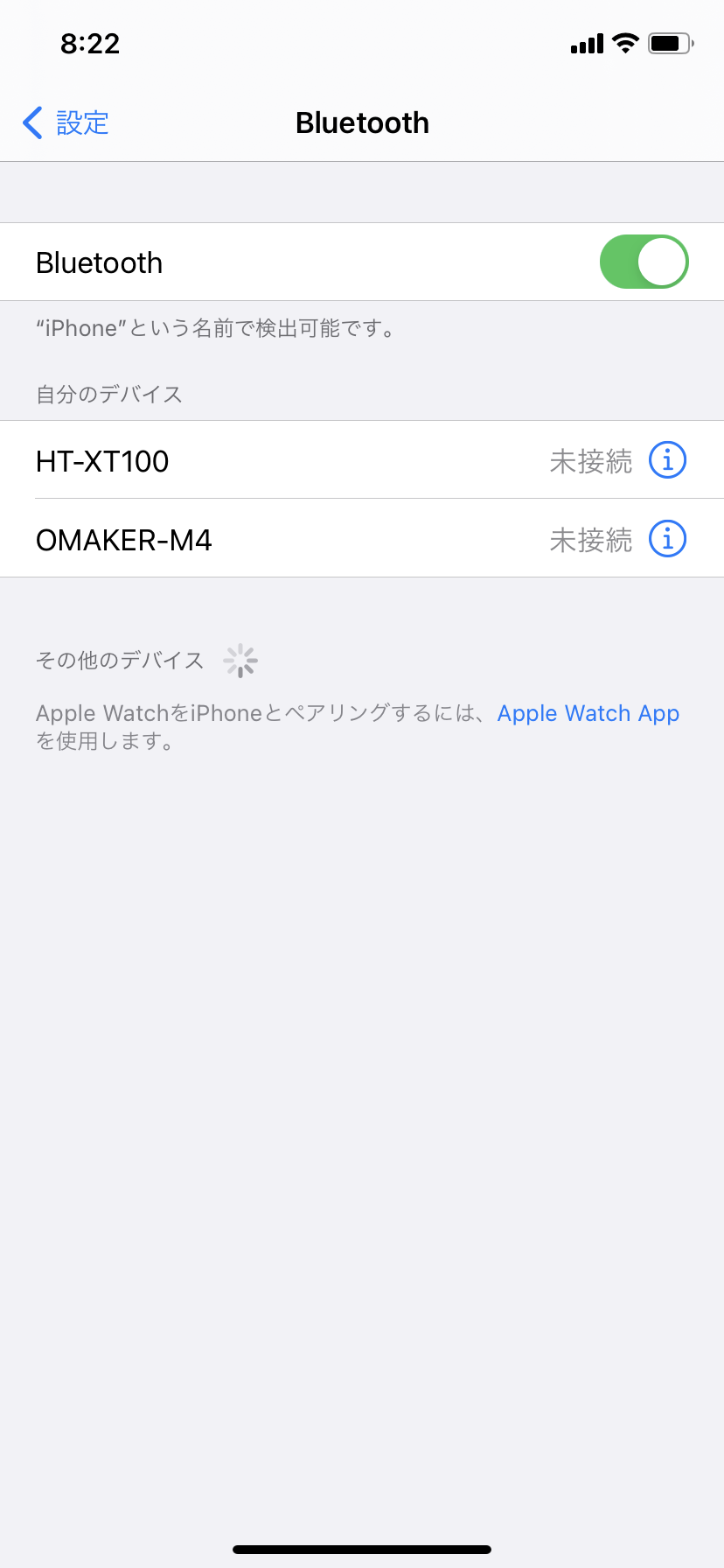Open info details for OMAKER-M4
This screenshot has height=1568, width=724.
click(667, 539)
